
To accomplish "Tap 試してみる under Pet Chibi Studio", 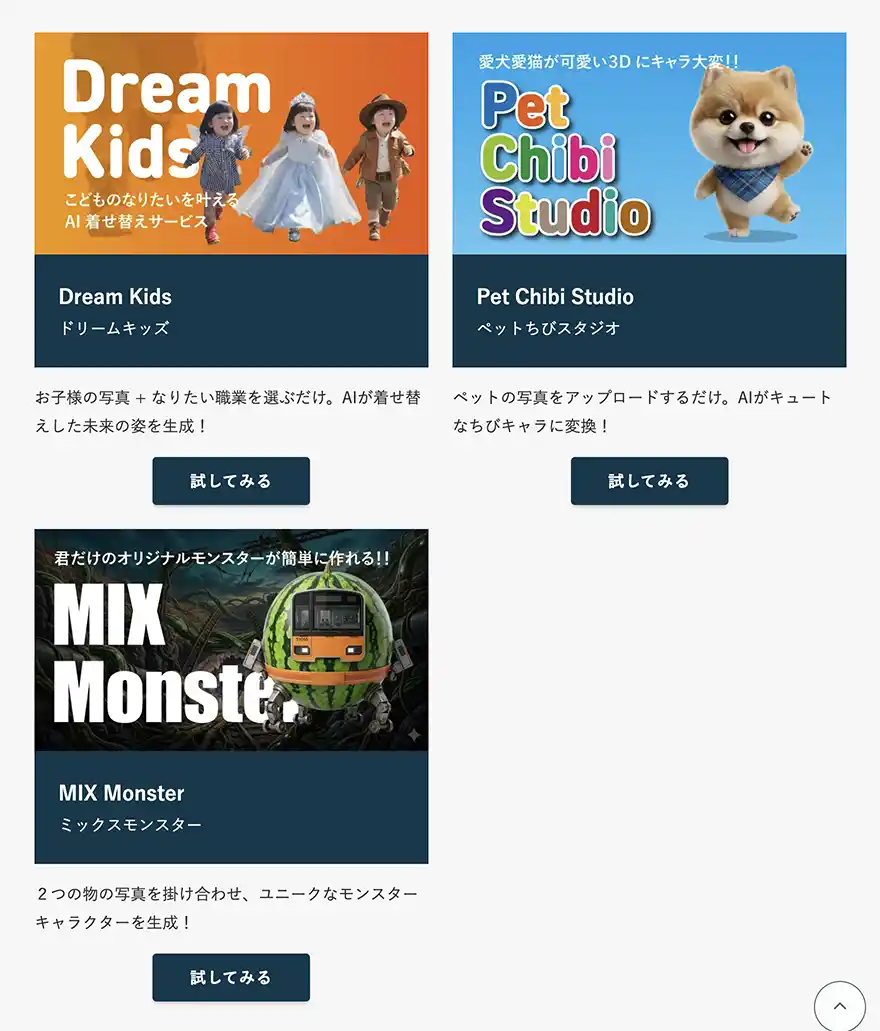I will point(649,481).
